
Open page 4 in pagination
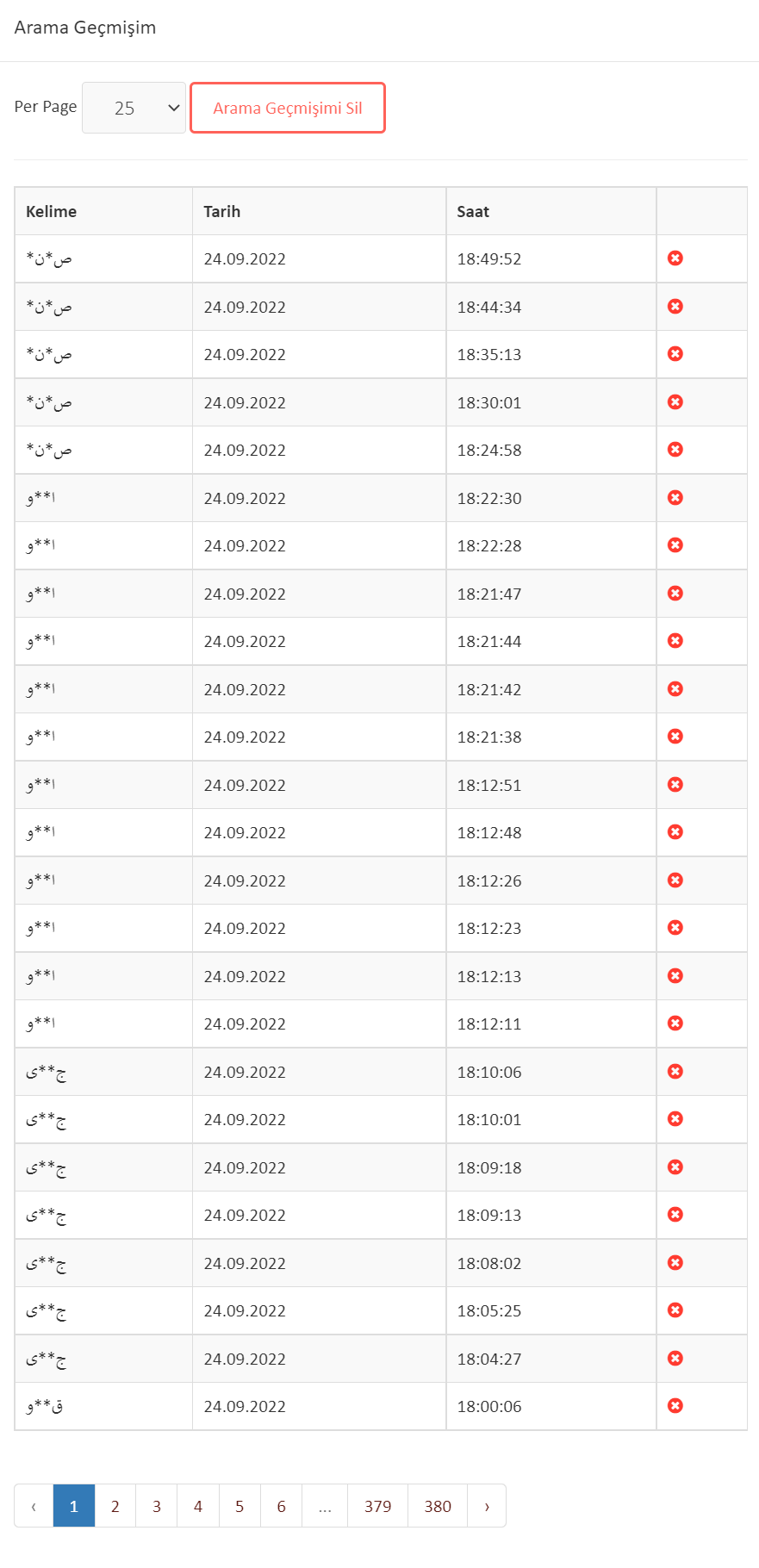(198, 1506)
